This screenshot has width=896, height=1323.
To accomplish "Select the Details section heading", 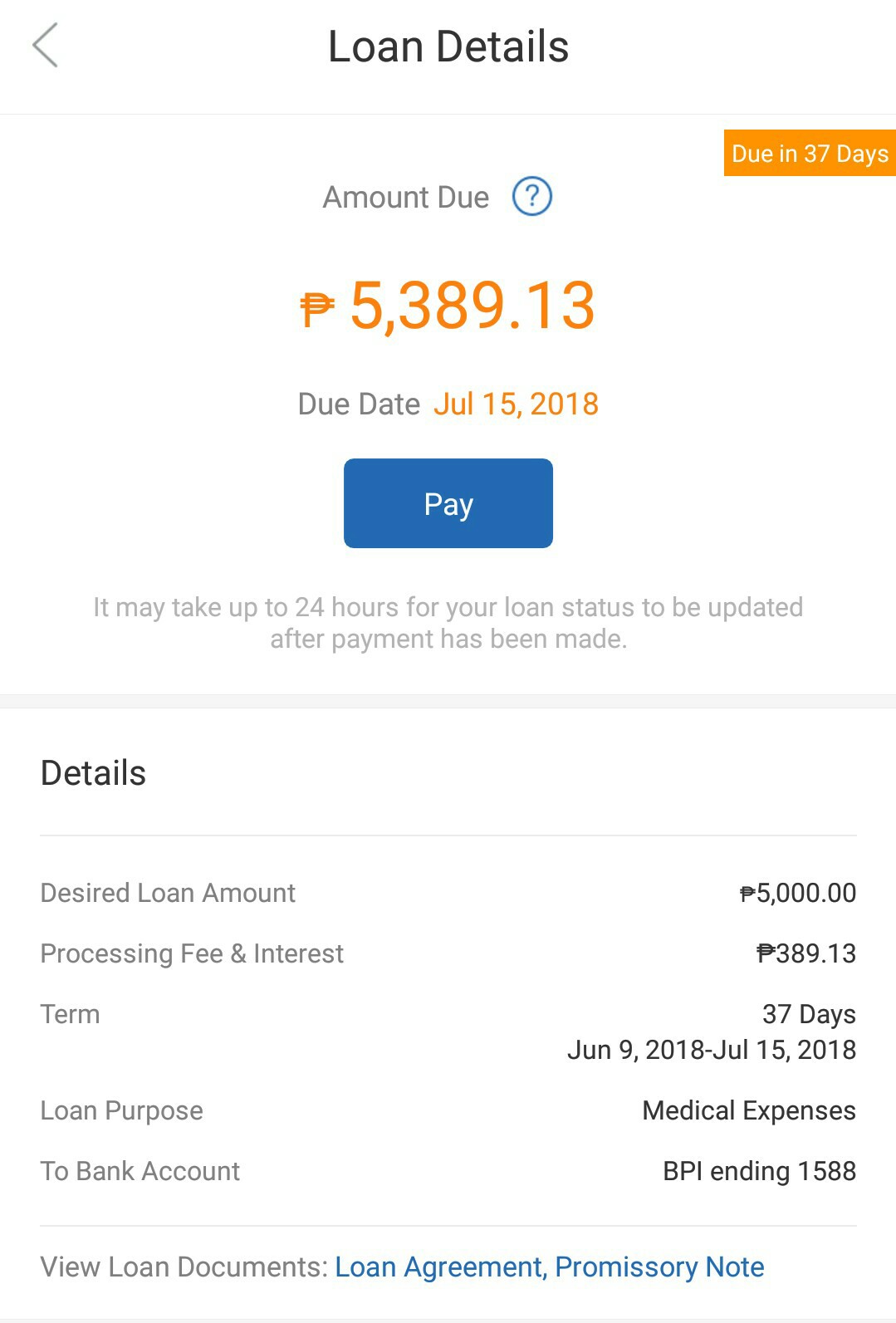I will pos(93,772).
